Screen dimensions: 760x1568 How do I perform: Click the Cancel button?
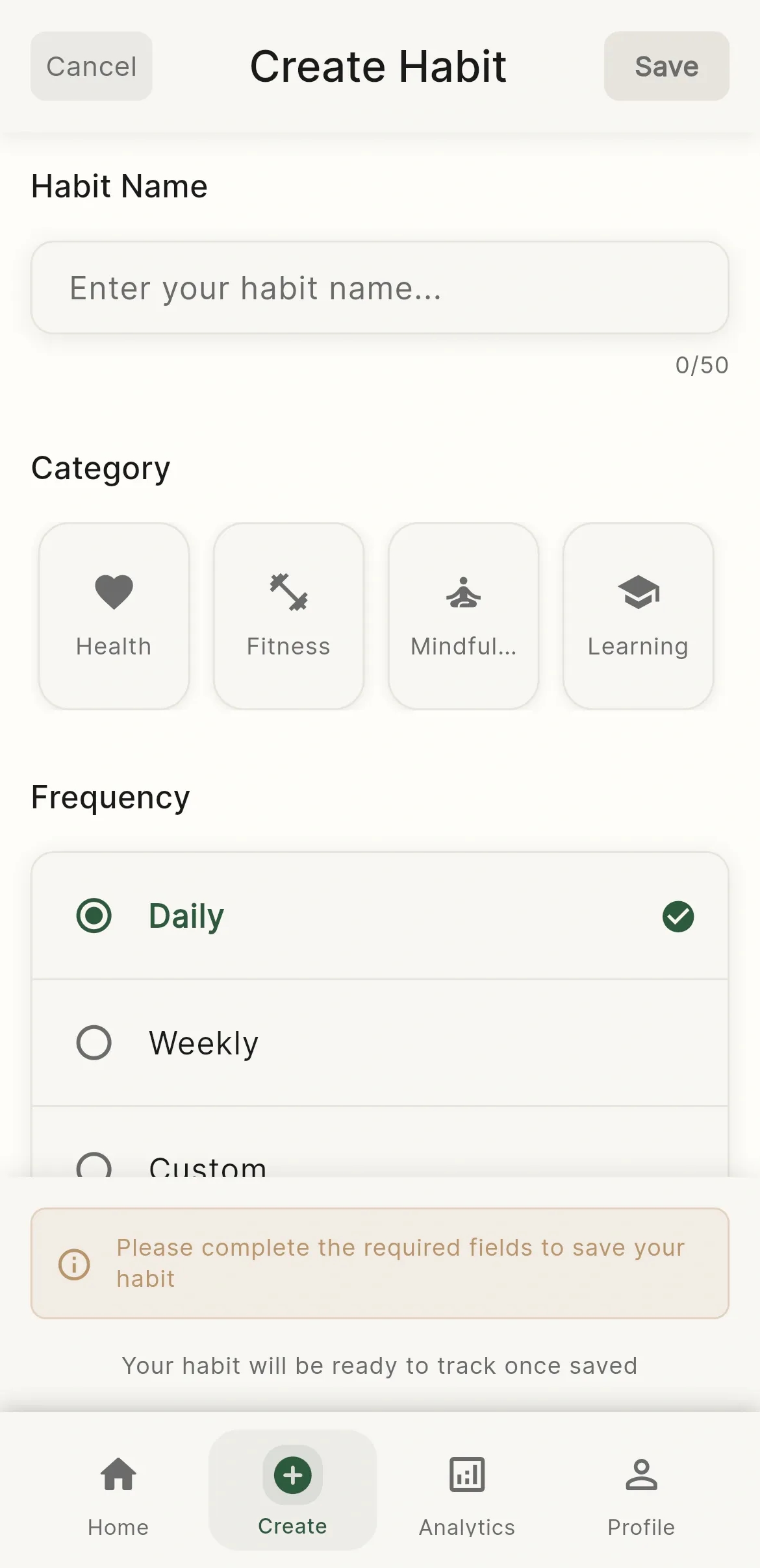tap(90, 66)
